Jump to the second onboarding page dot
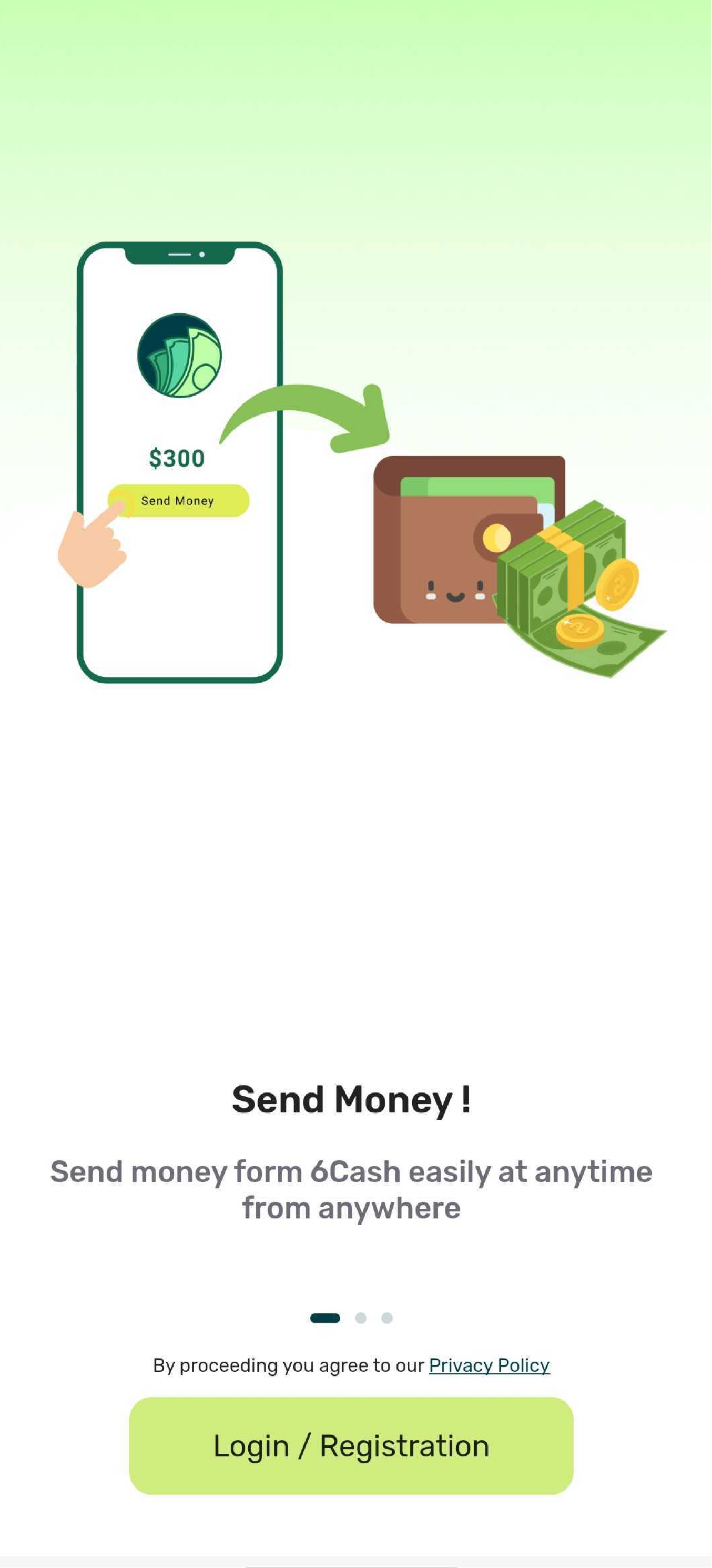 361,1318
